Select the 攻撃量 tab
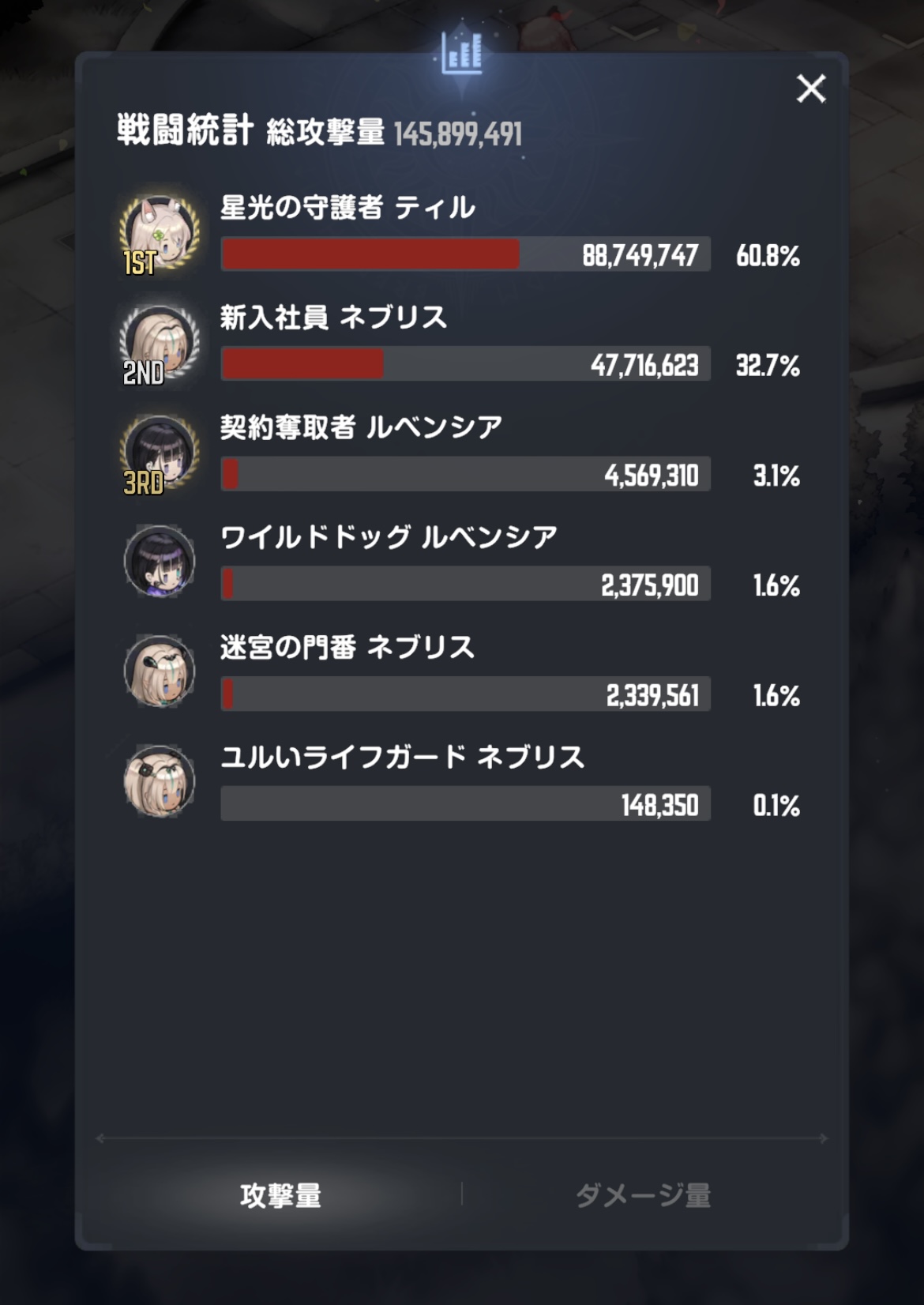This screenshot has width=924, height=1305. [280, 1195]
